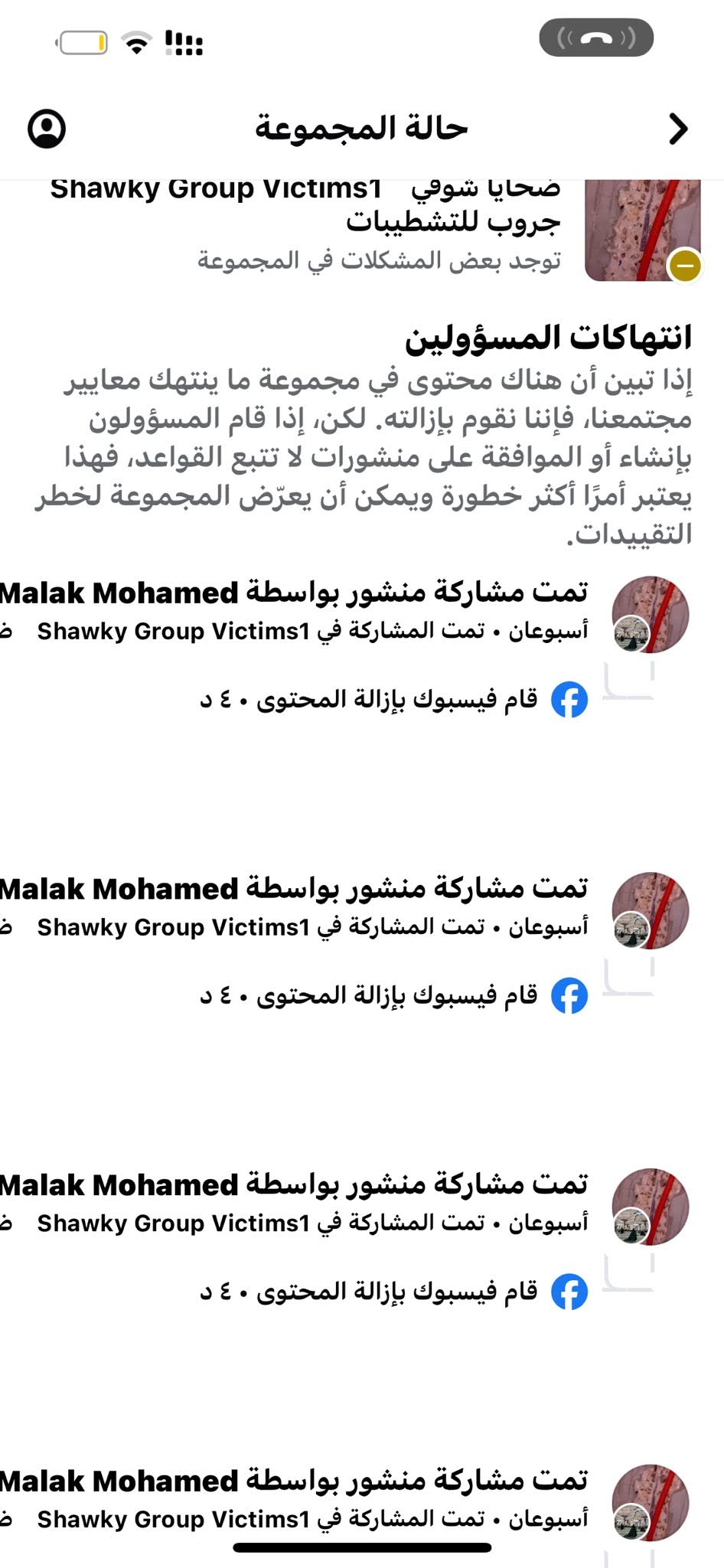Go back using the header chevron arrow
The width and height of the screenshot is (724, 1568).
click(678, 129)
